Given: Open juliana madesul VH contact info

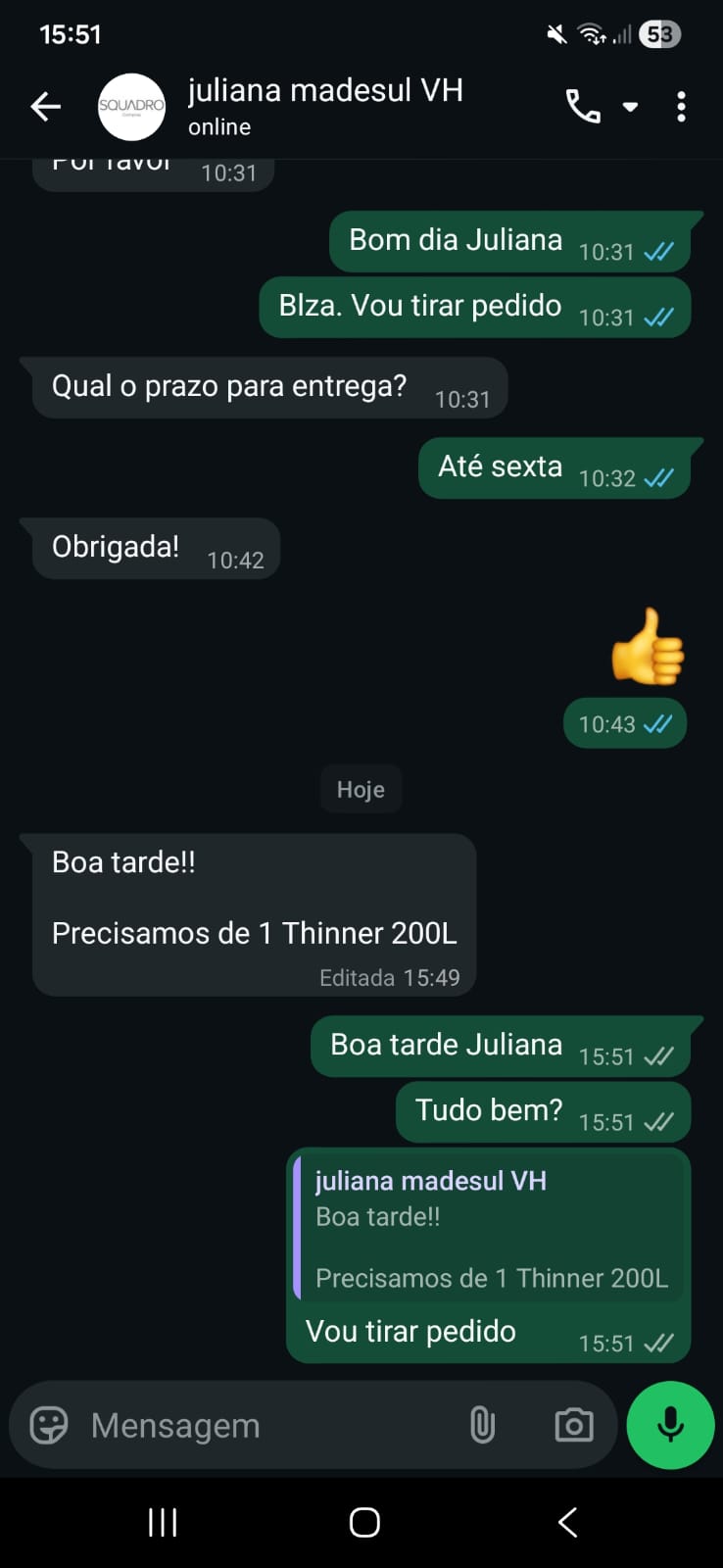Looking at the screenshot, I should [x=323, y=106].
